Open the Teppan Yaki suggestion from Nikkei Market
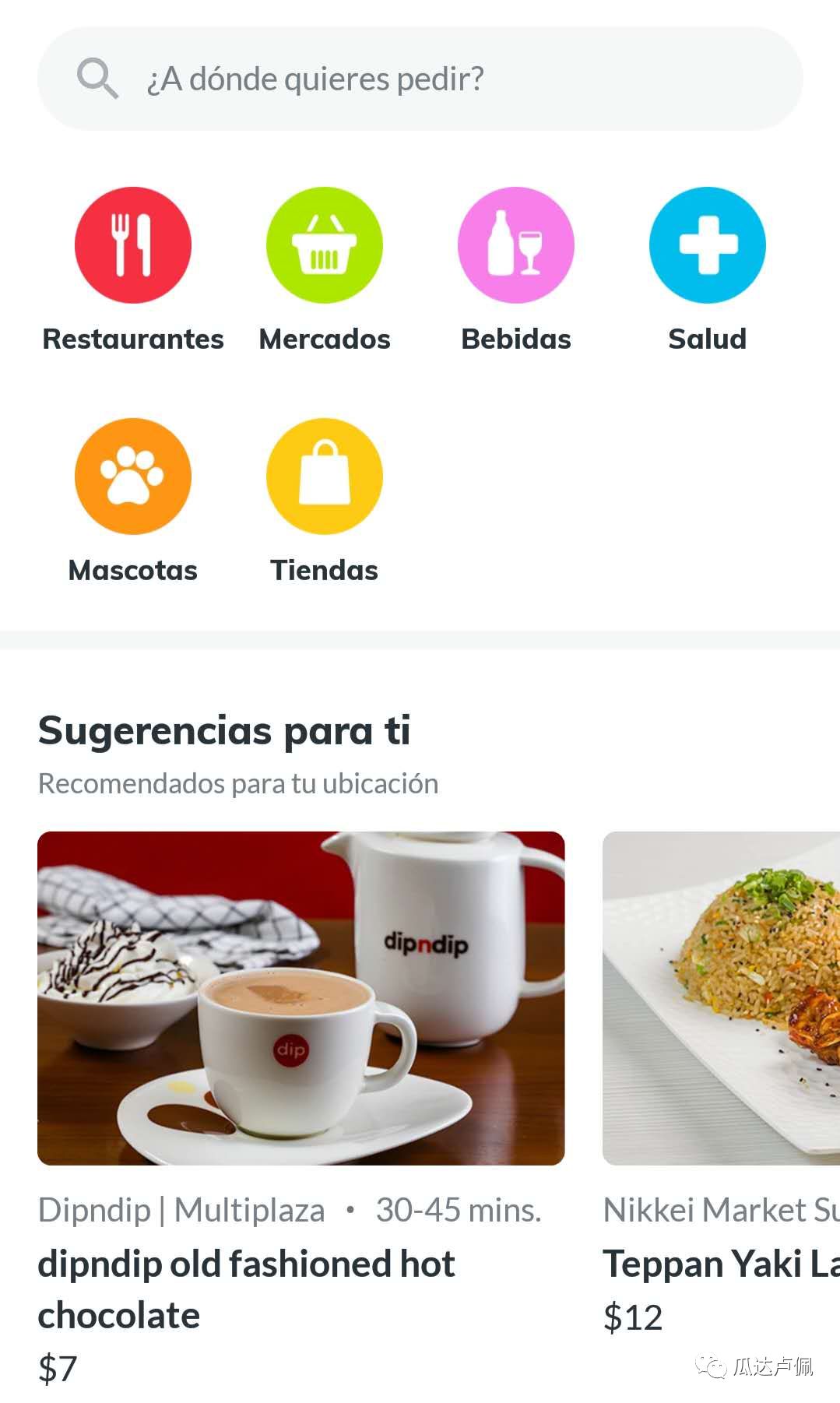Viewport: 840px width, 1403px height. click(722, 998)
